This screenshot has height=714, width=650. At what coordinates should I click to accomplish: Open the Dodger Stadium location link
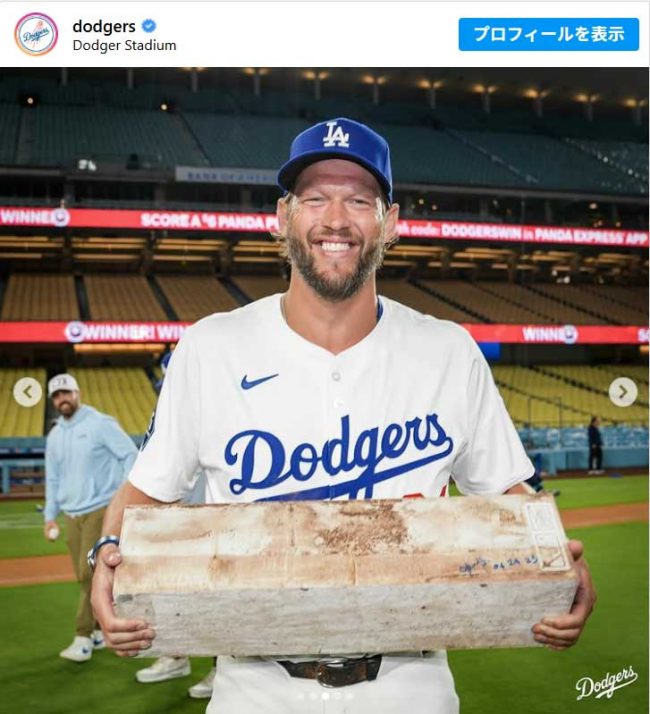point(124,45)
